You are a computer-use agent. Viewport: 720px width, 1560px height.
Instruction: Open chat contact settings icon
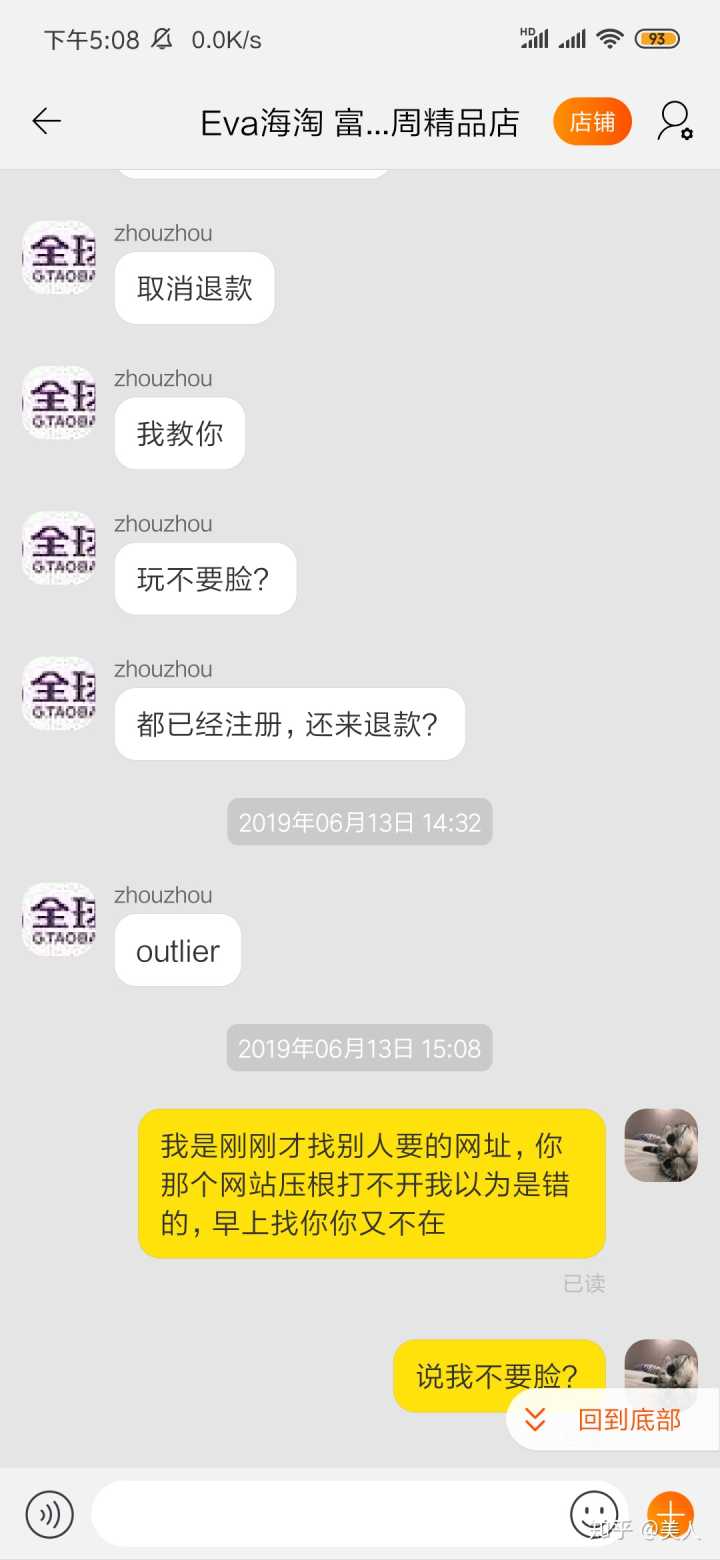[x=675, y=122]
